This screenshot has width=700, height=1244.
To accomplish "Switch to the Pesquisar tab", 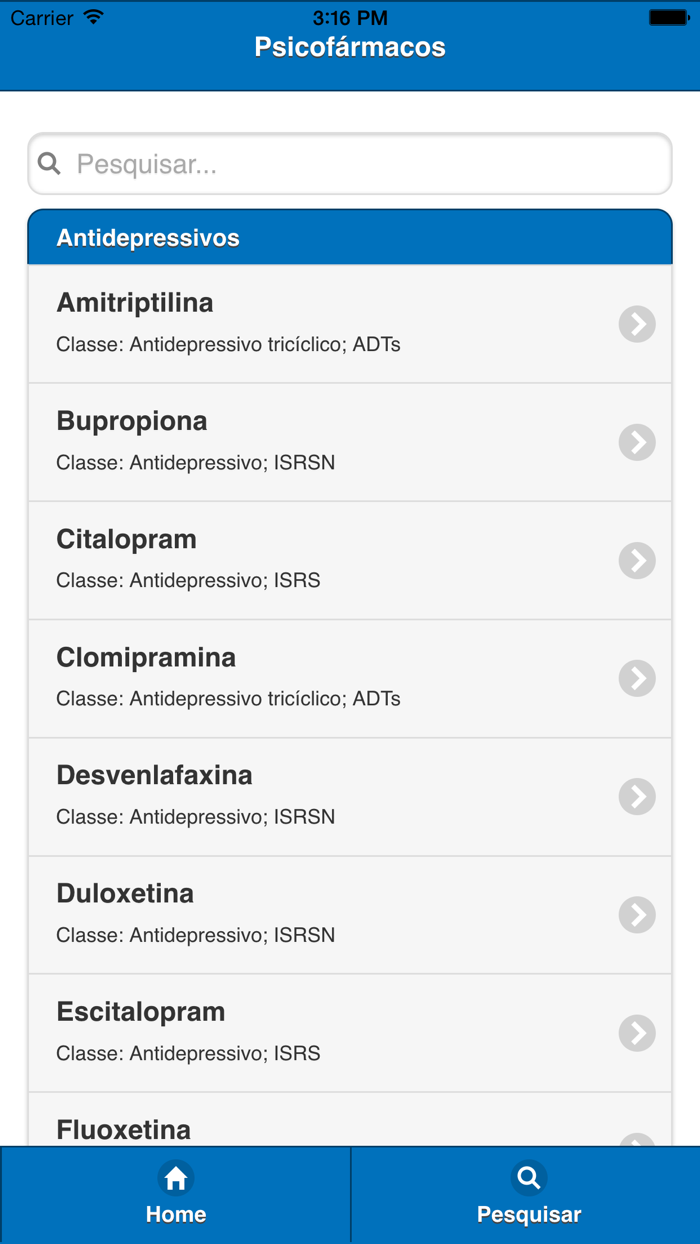I will tap(528, 1195).
